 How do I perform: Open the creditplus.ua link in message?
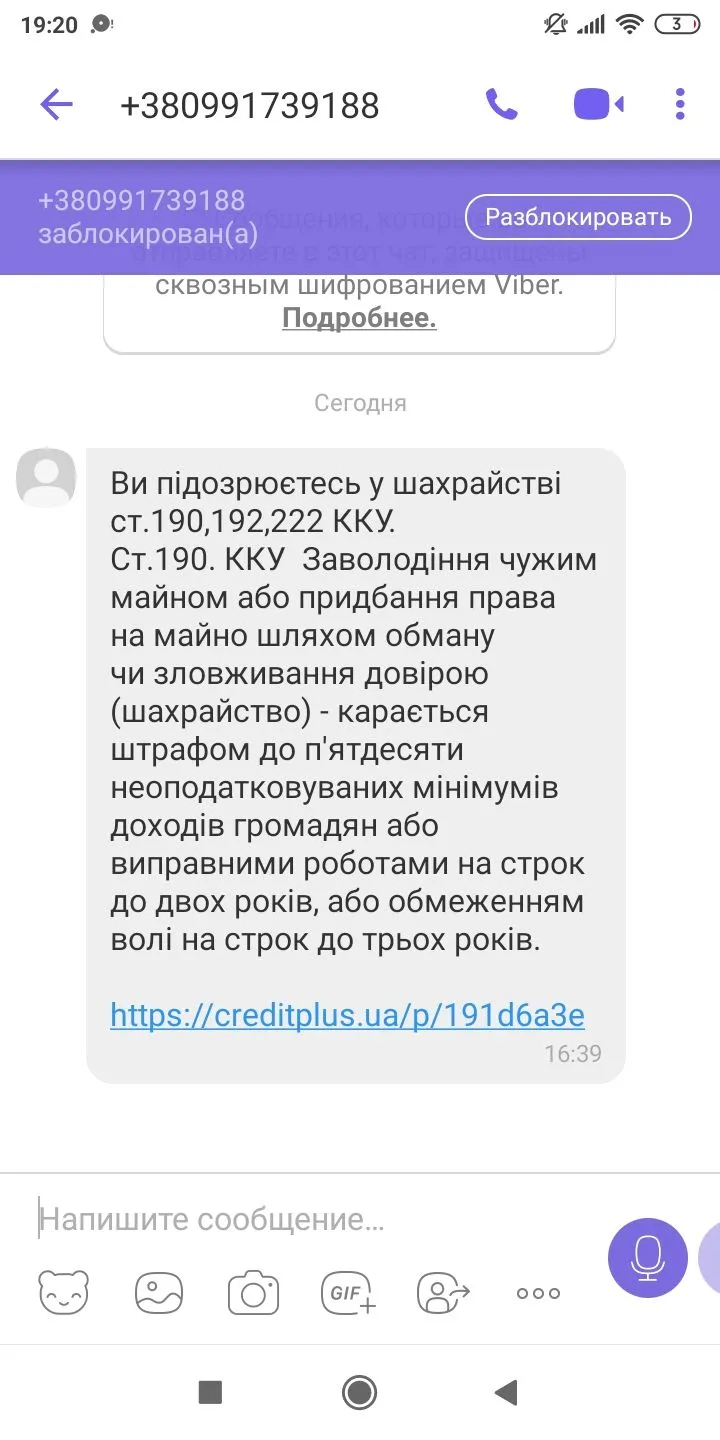click(347, 1016)
